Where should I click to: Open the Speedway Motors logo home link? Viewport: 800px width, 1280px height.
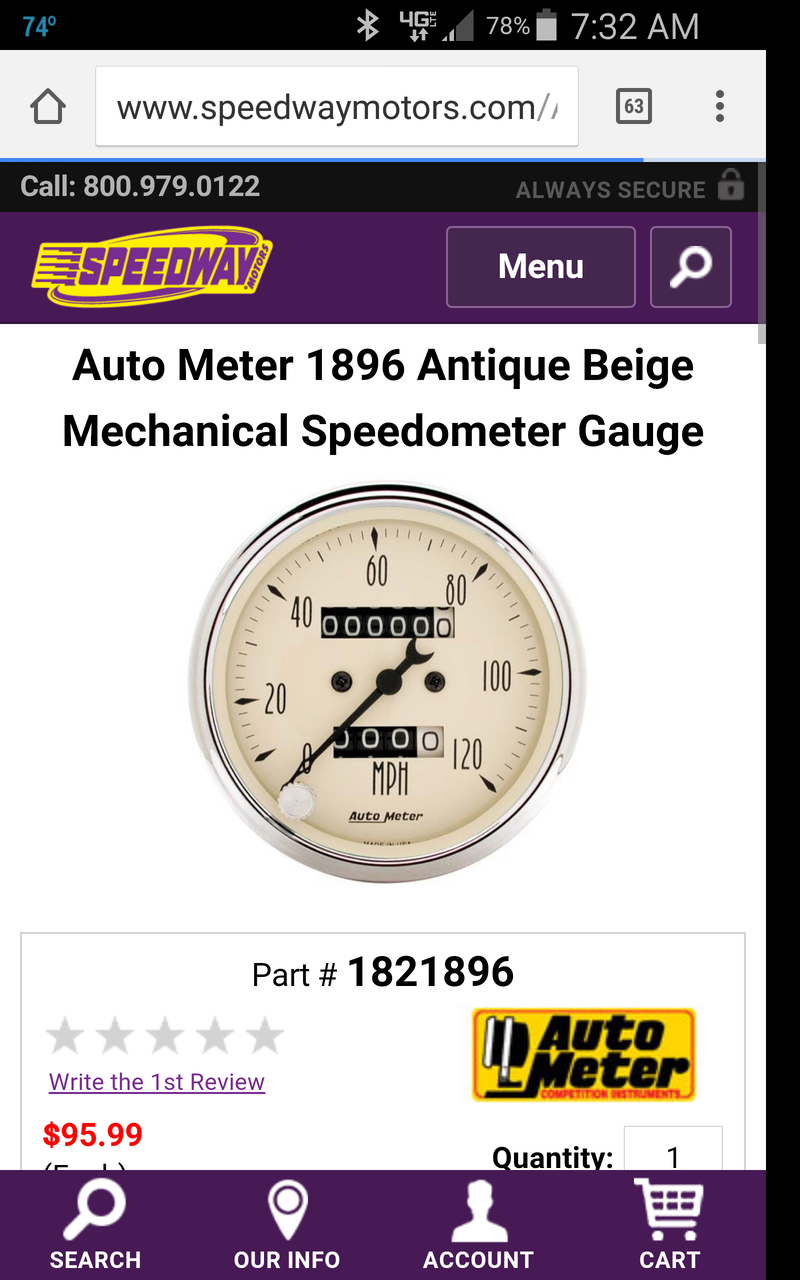pos(152,267)
